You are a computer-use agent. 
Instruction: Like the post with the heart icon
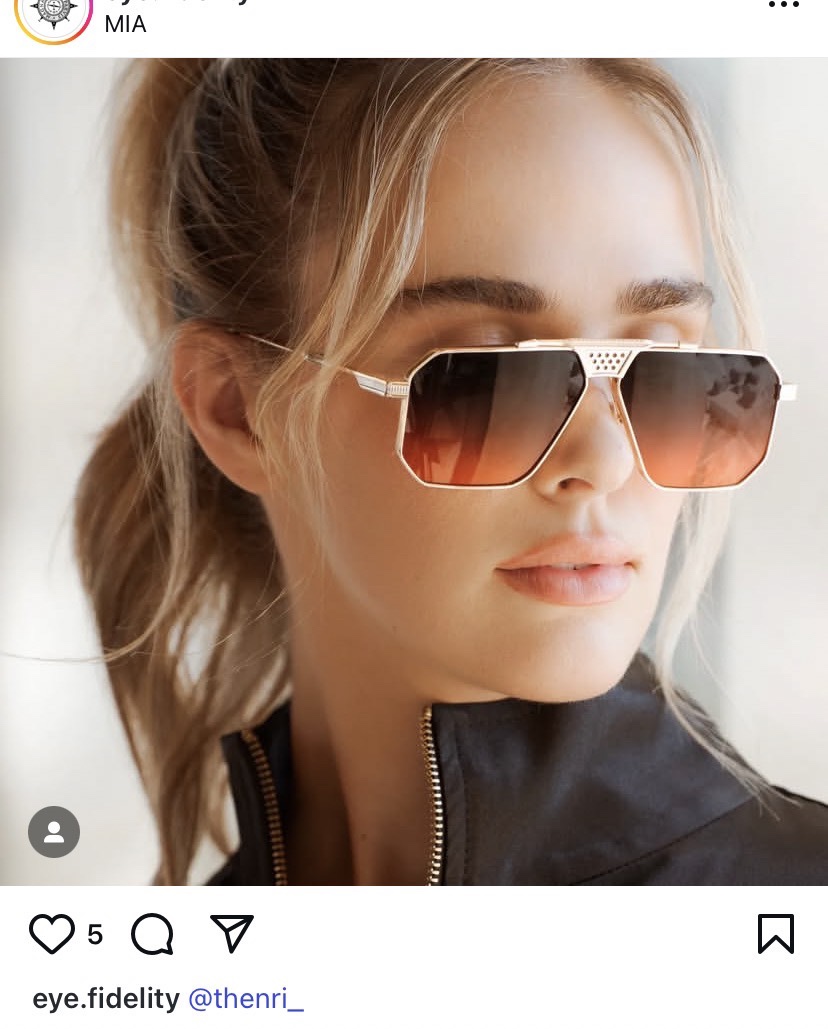(x=52, y=934)
